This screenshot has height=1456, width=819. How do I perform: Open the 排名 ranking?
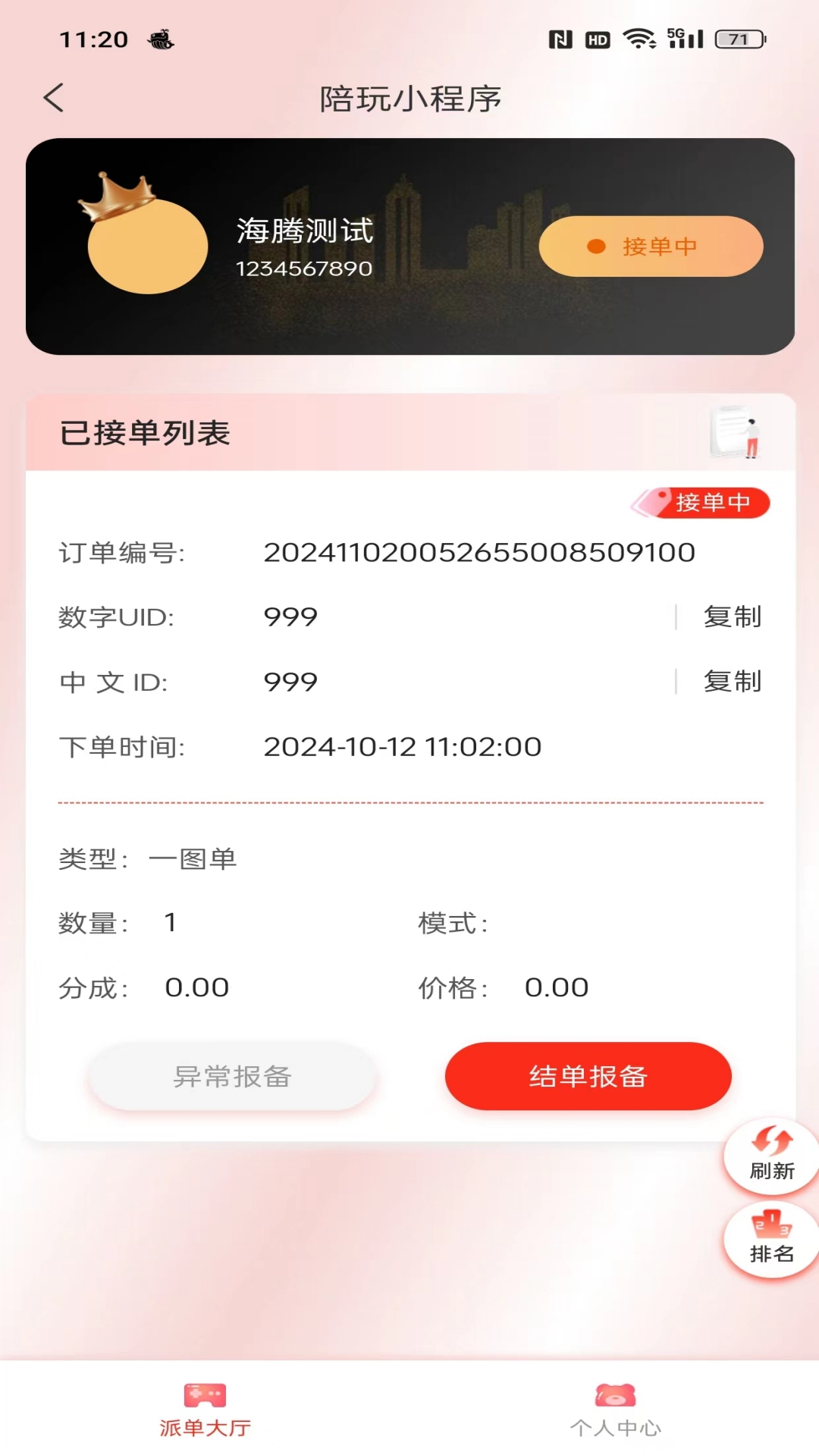pos(771,1239)
